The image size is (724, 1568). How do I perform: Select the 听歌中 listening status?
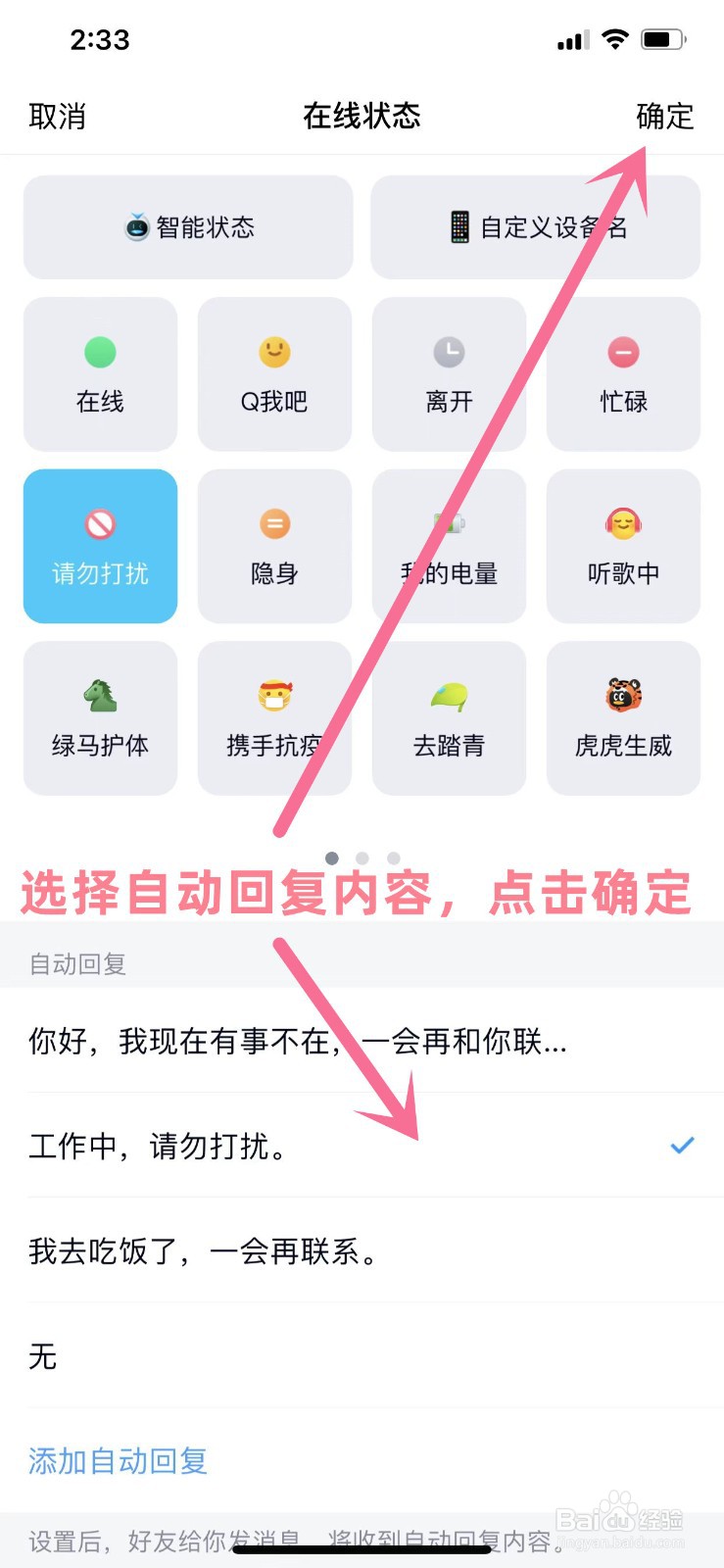623,546
